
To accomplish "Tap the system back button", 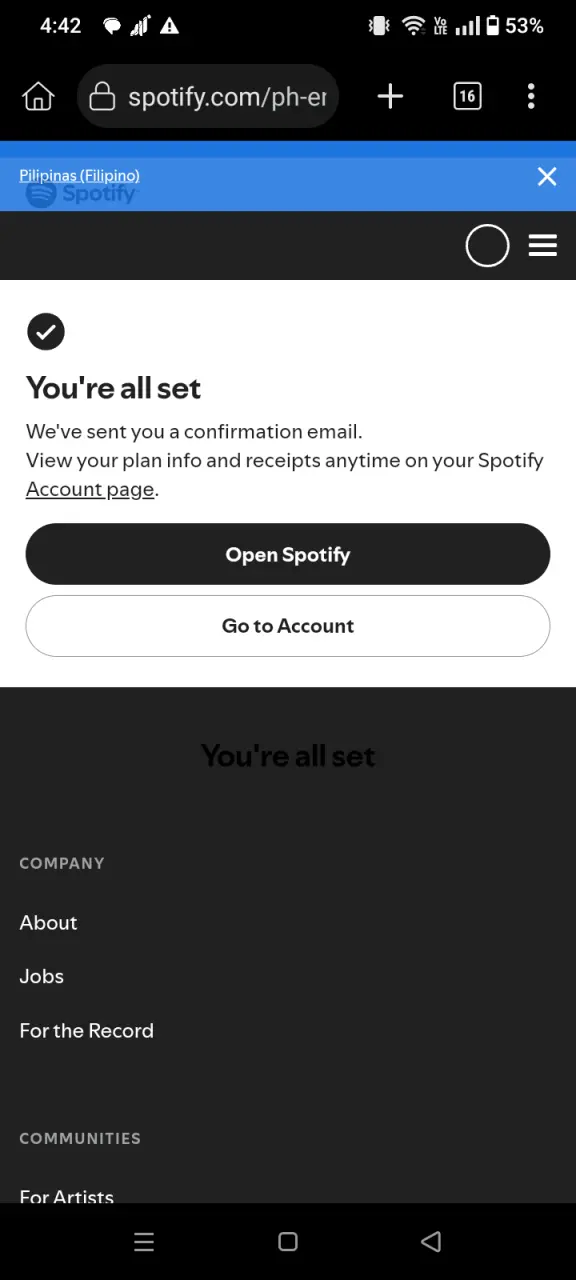I will [x=431, y=1241].
